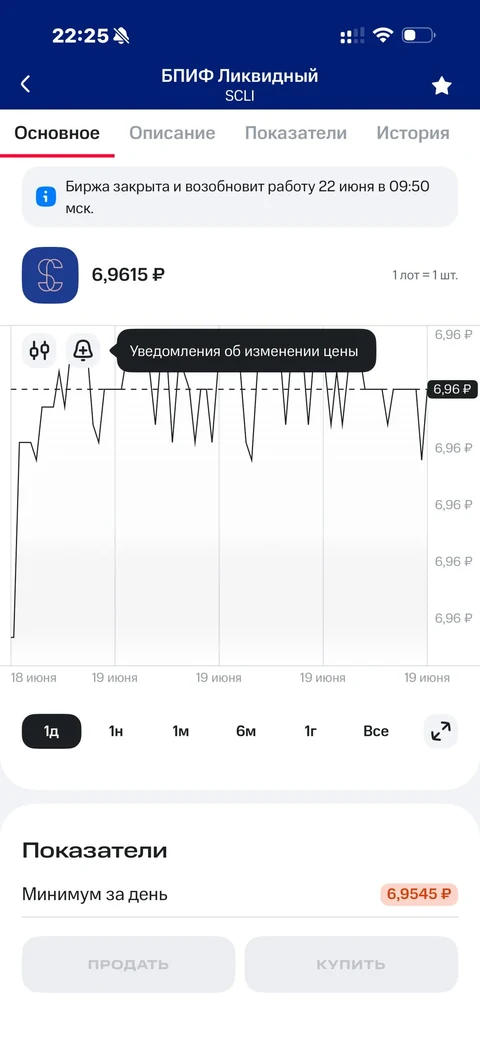480x1043 pixels.
Task: Choose the 1м chart period
Action: point(181,731)
